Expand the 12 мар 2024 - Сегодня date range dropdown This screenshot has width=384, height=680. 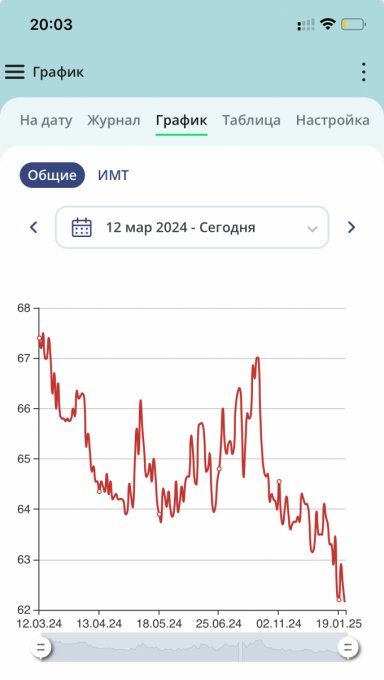coord(192,227)
